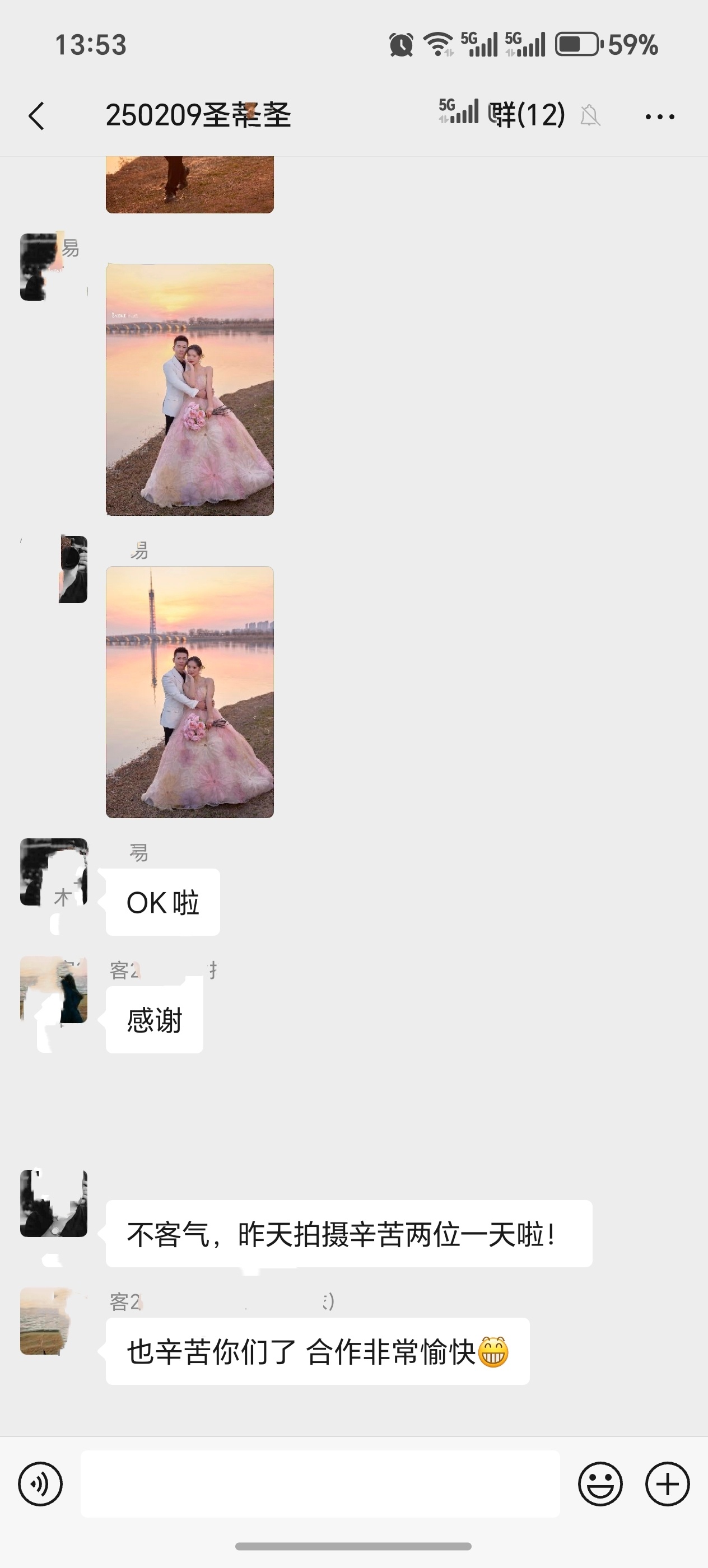This screenshot has height=1568, width=708.
Task: Open the partially visible photo at top
Action: pyautogui.click(x=190, y=184)
